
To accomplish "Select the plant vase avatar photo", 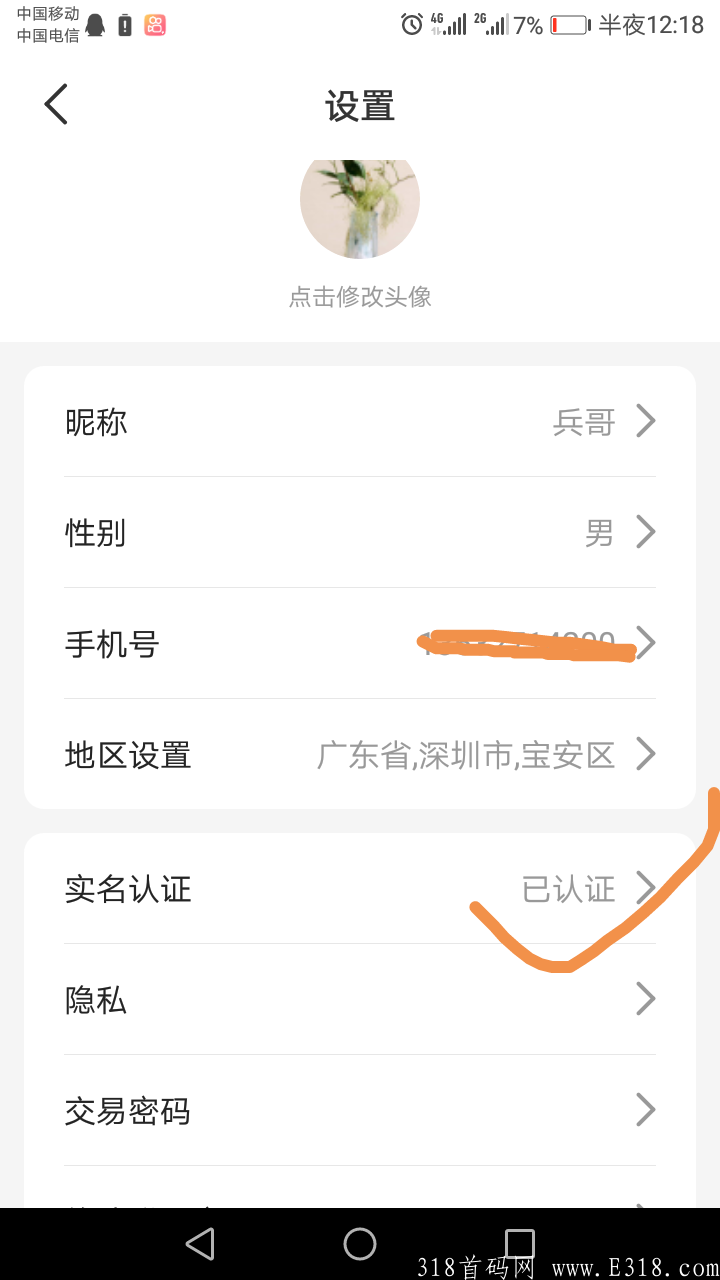I will tap(359, 206).
